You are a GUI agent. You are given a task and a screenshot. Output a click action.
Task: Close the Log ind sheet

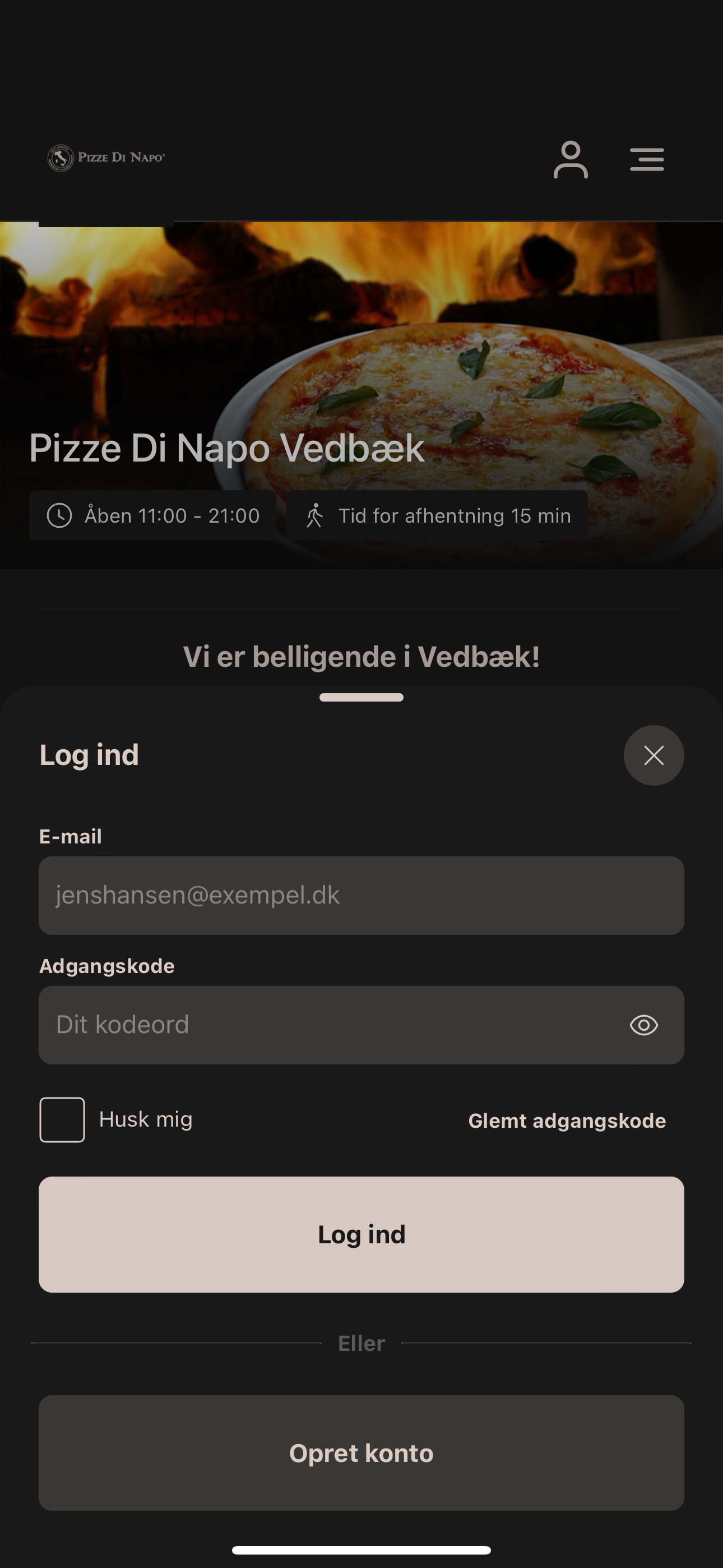tap(654, 755)
